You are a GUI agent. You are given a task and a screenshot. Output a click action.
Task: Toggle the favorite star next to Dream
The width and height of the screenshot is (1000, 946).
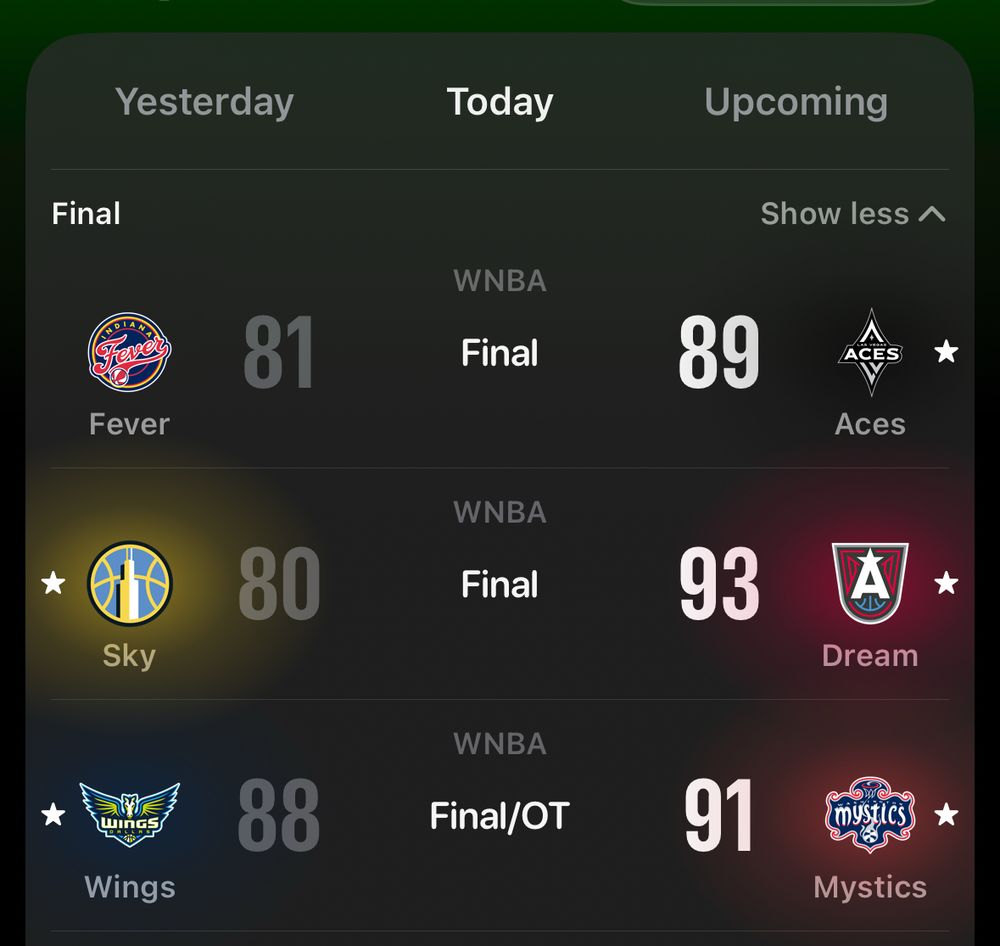tap(946, 583)
